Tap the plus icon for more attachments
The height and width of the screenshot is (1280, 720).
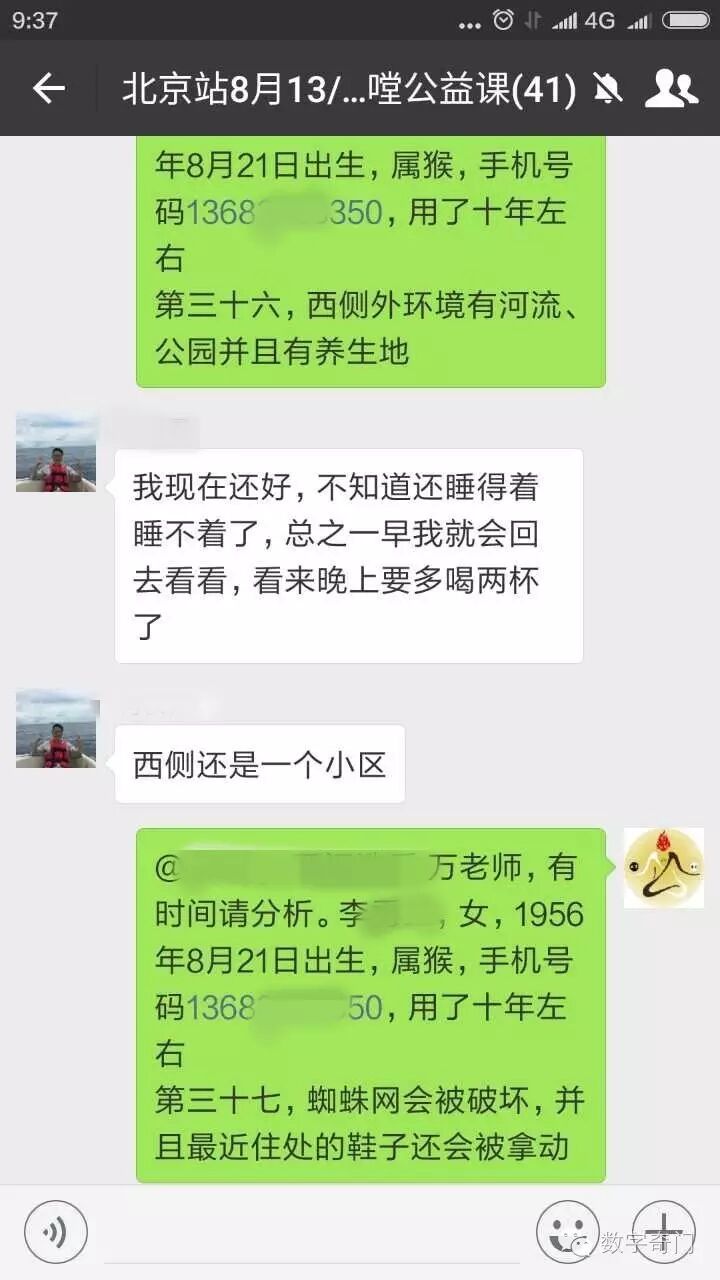click(664, 1230)
